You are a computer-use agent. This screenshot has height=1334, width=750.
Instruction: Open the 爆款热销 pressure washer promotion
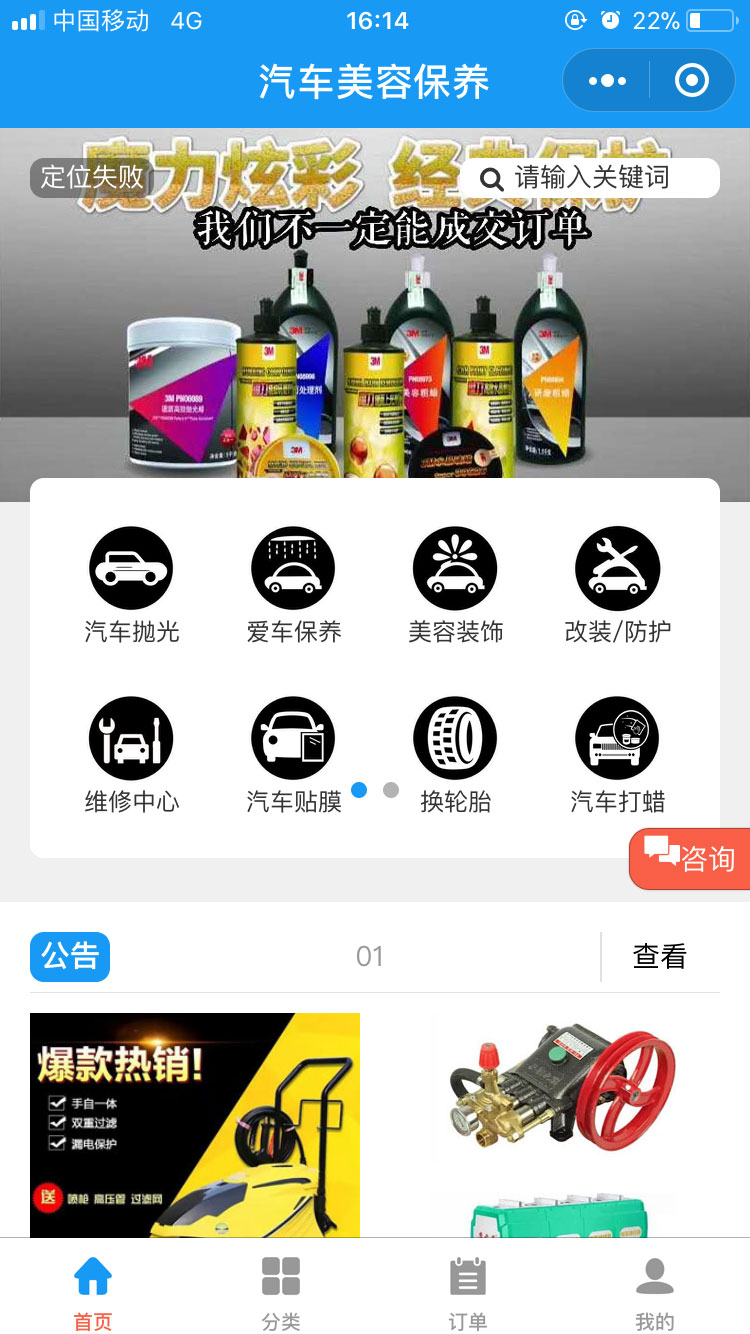coord(195,1125)
